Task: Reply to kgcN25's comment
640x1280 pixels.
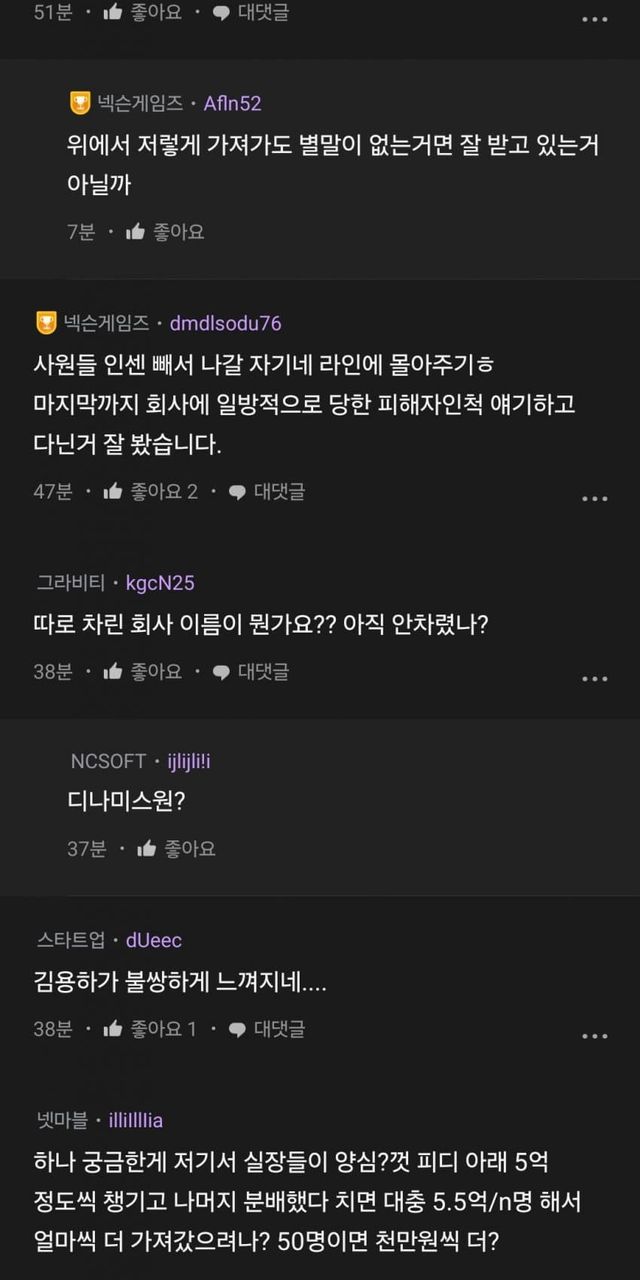Action: click(251, 672)
